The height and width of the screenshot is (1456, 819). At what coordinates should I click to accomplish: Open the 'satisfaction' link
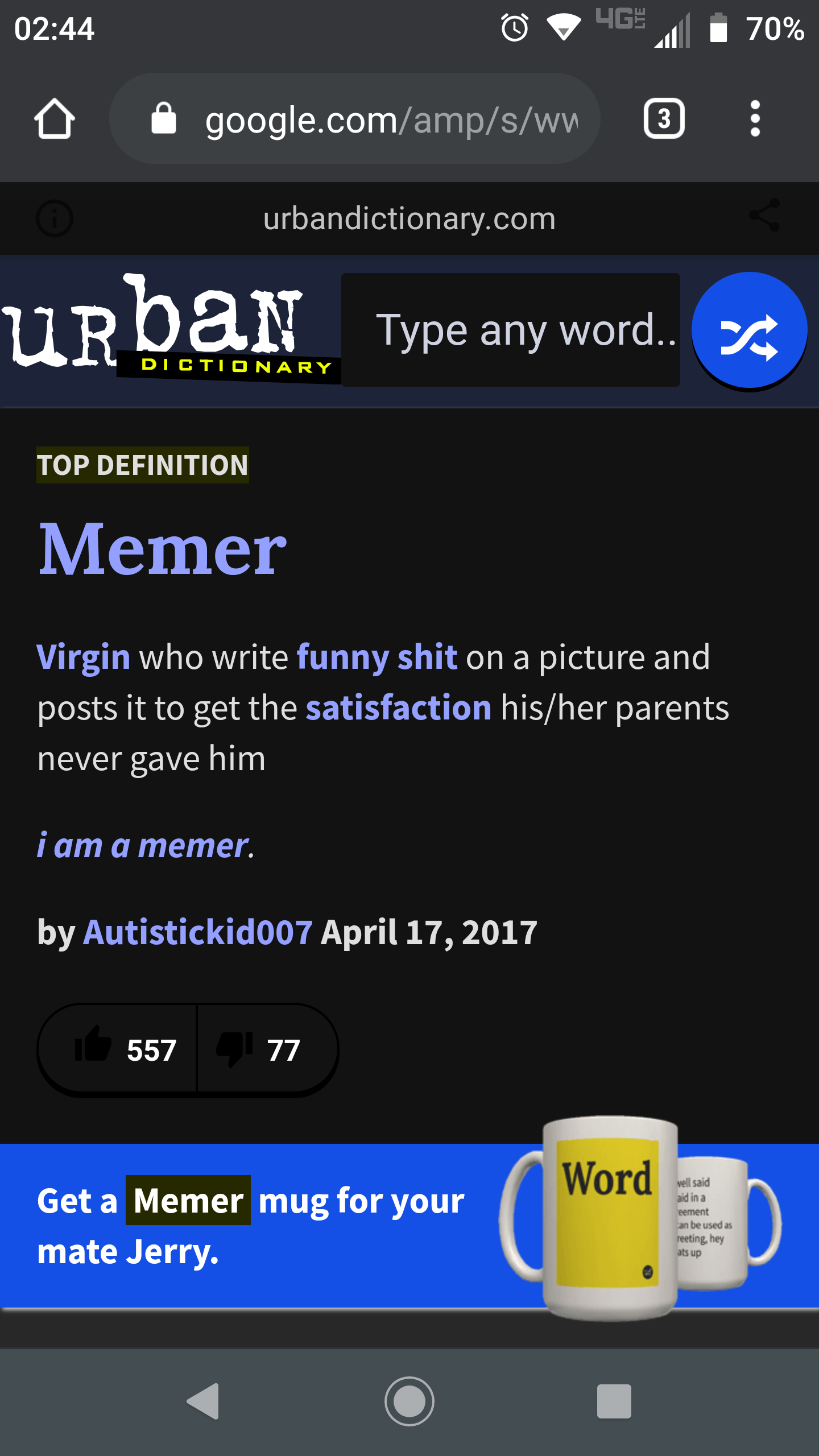pyautogui.click(x=398, y=708)
